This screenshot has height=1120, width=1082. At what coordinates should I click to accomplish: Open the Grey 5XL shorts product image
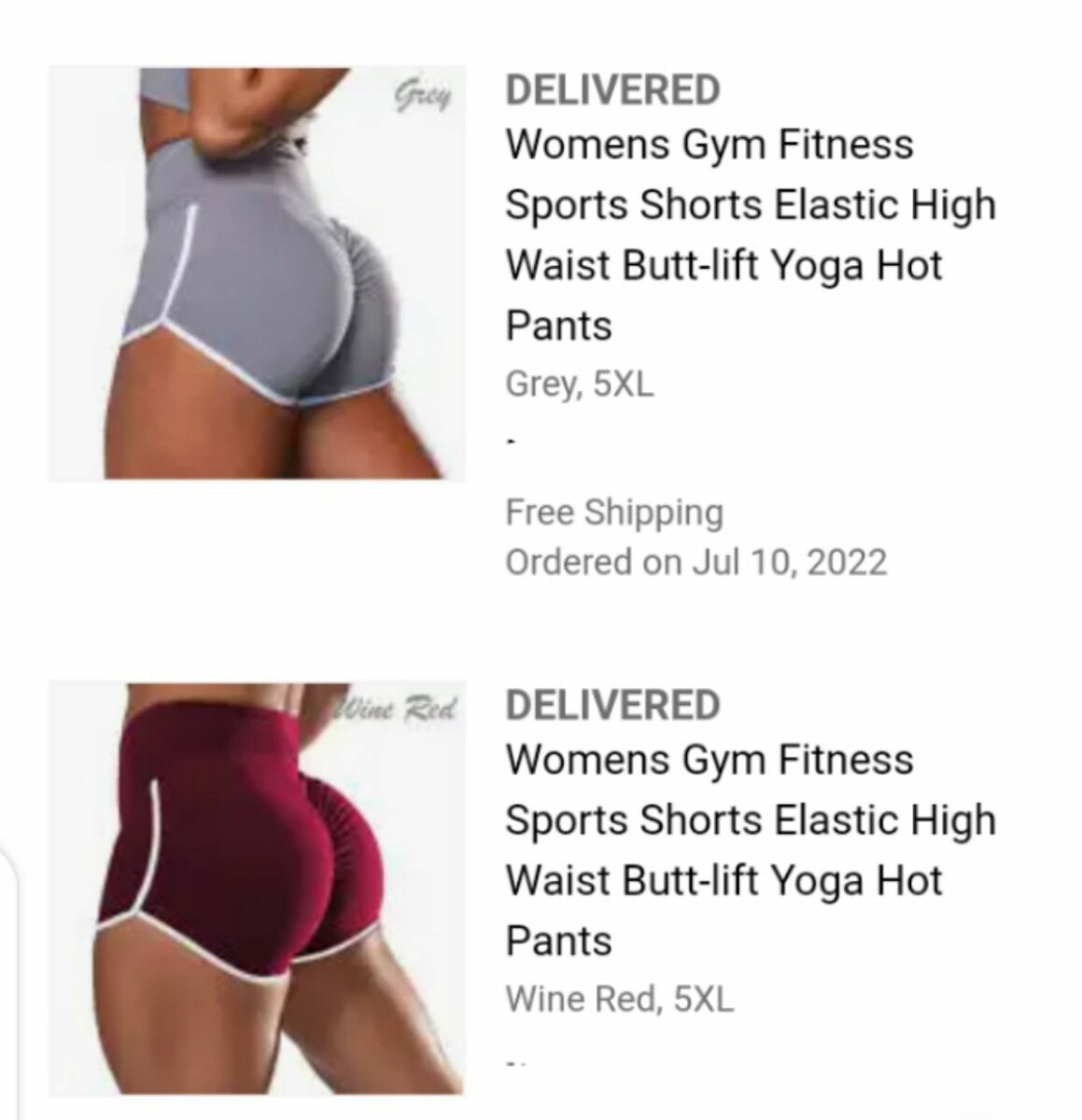point(257,273)
